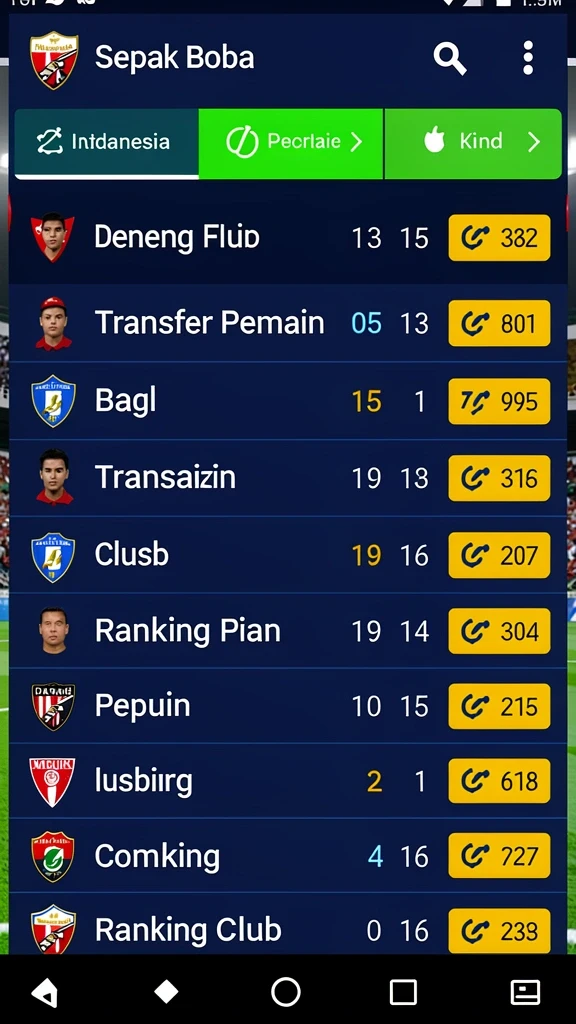Open the lusbiirg row

click(x=287, y=781)
